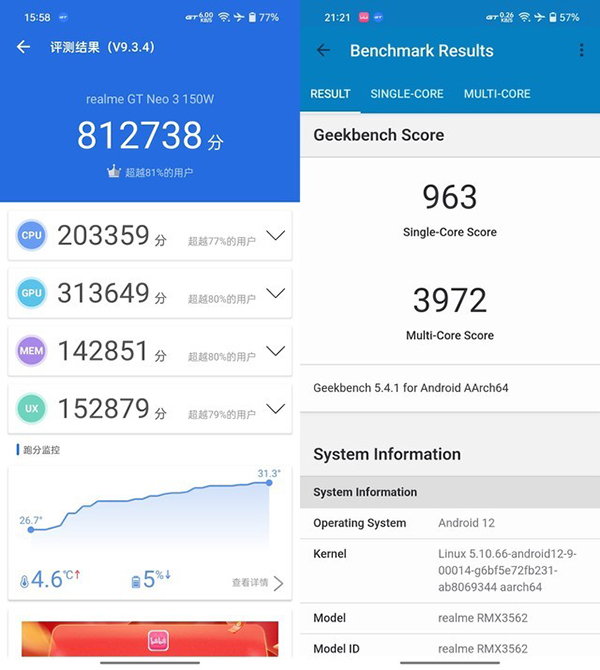The width and height of the screenshot is (600, 670).
Task: Go back from the AnTuTu results page
Action: coord(23,47)
